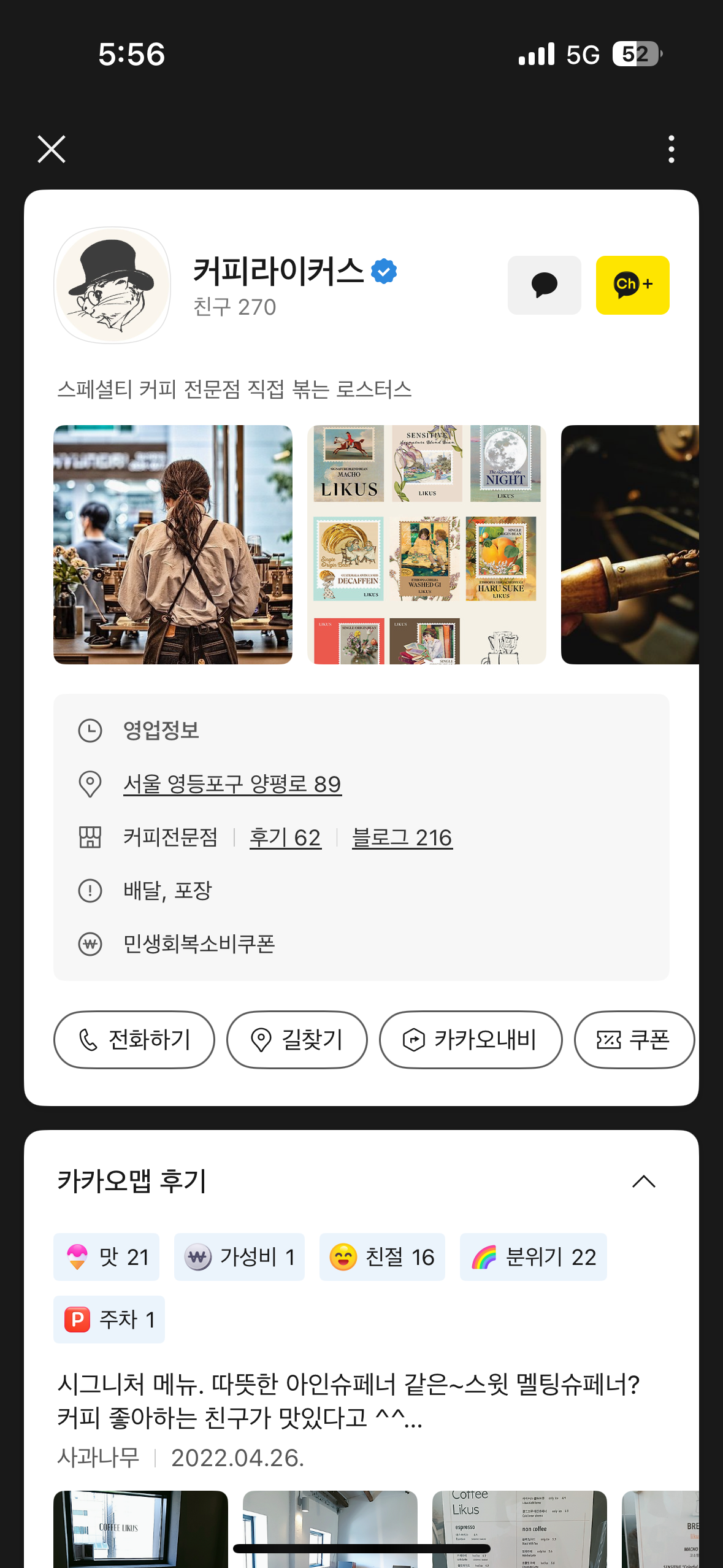This screenshot has width=723, height=1568.
Task: Start a chat with 커피라이커스
Action: pyautogui.click(x=544, y=285)
